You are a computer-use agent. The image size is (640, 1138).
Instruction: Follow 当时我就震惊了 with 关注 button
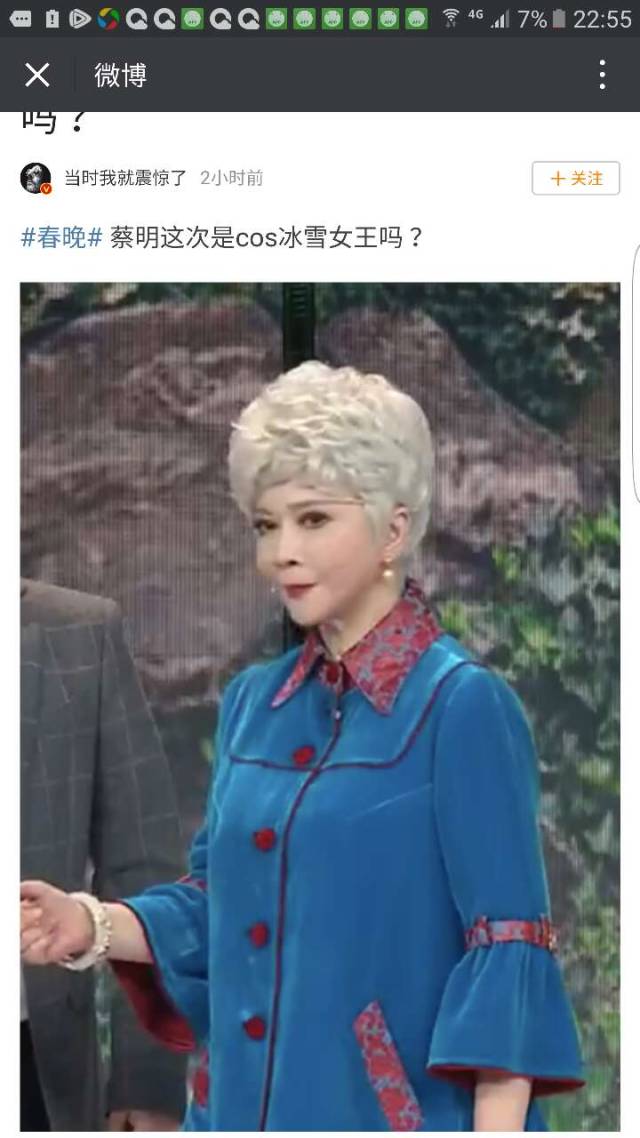576,178
